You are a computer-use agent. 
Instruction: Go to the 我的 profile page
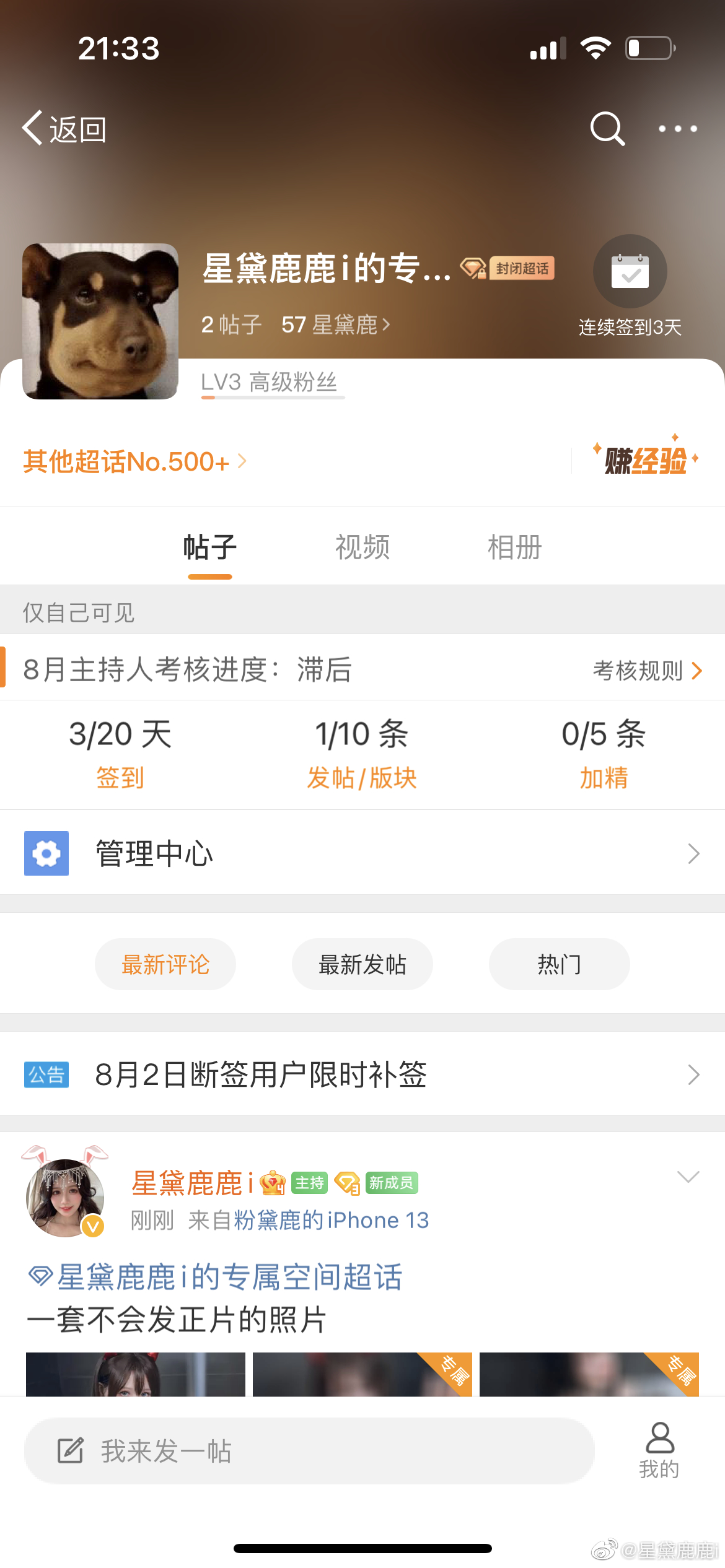(x=659, y=1451)
